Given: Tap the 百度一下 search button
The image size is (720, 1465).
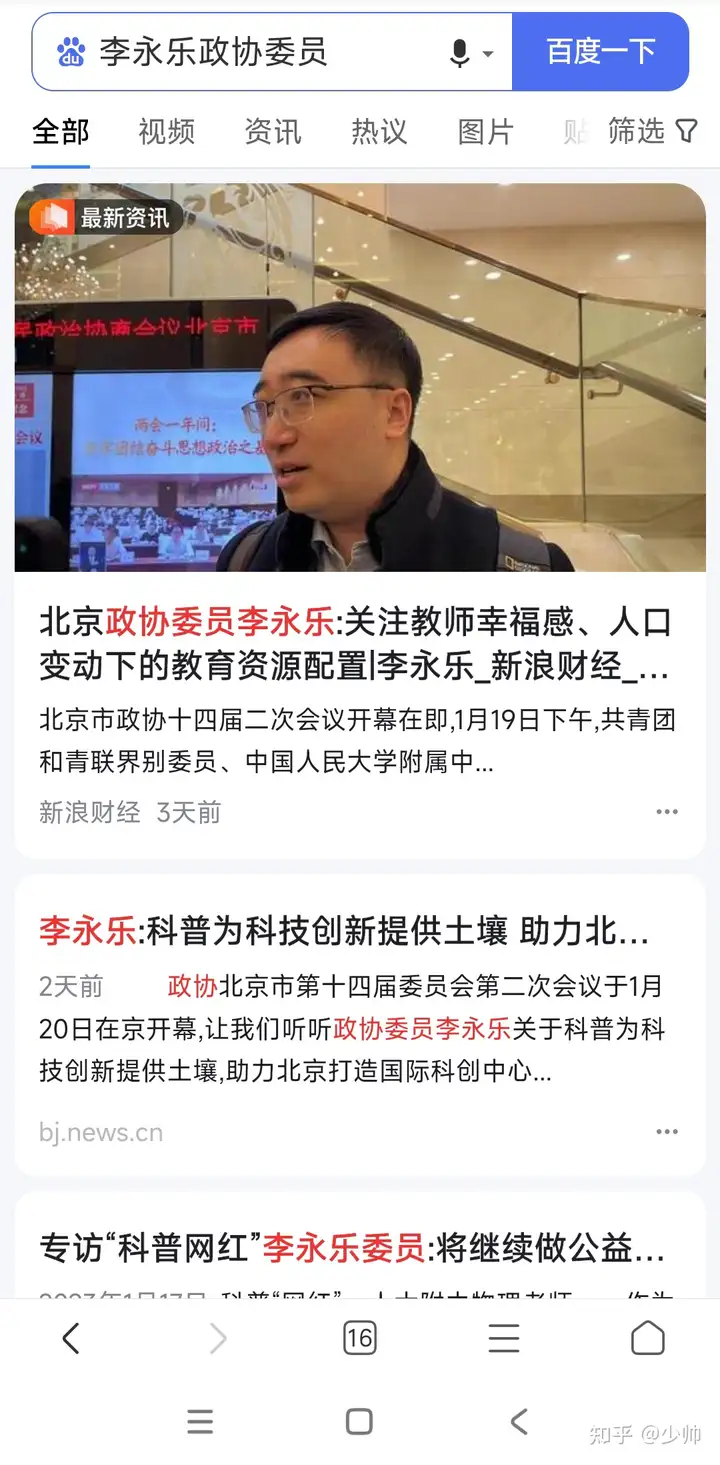Looking at the screenshot, I should point(600,52).
